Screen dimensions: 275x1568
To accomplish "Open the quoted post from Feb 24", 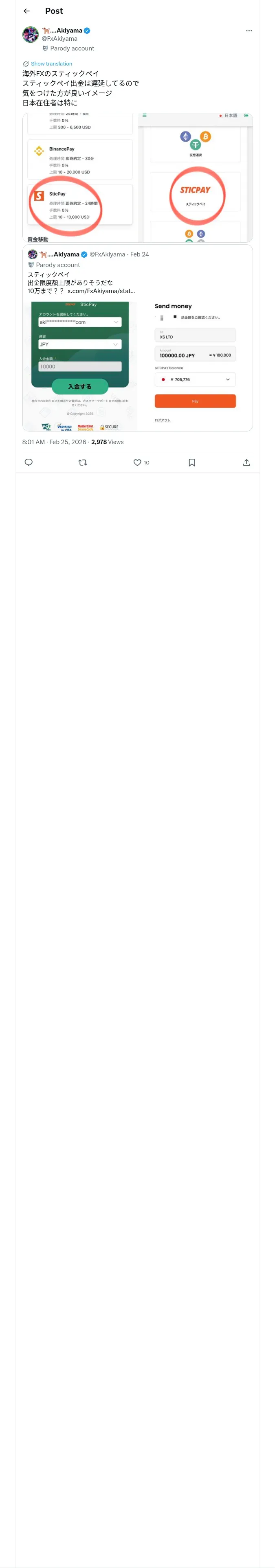I will click(x=137, y=338).
